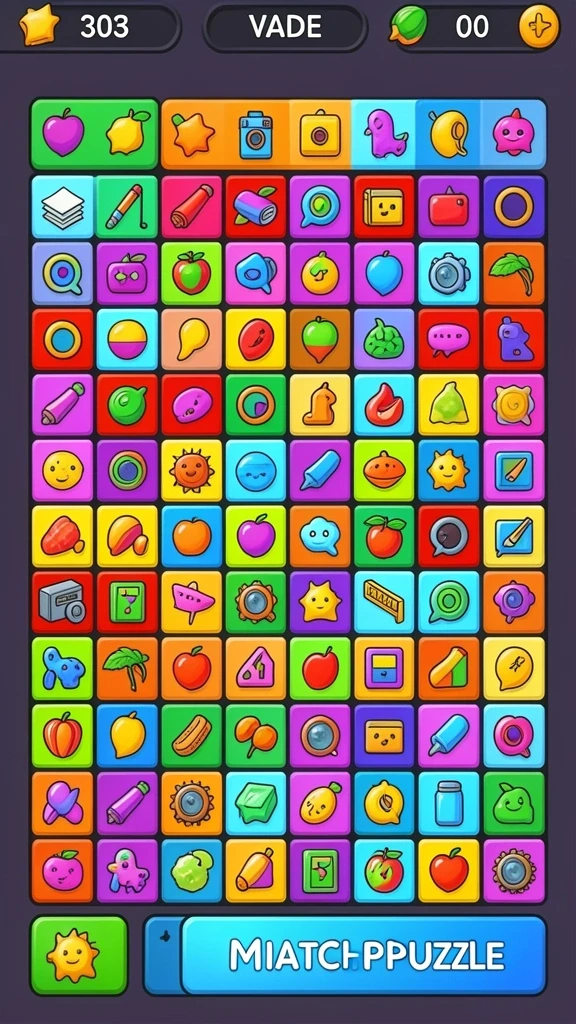This screenshot has height=1024, width=576.
Task: Select the pink speech bubble tile on red
Action: coord(449,340)
